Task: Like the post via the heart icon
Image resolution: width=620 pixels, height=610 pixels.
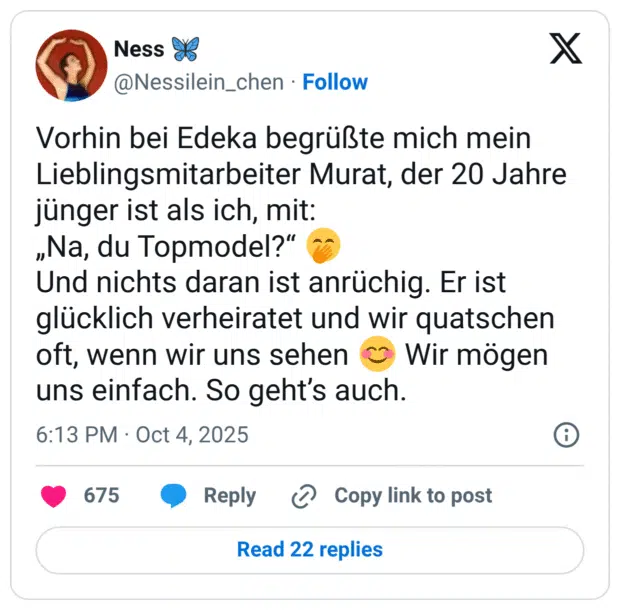Action: (x=53, y=495)
